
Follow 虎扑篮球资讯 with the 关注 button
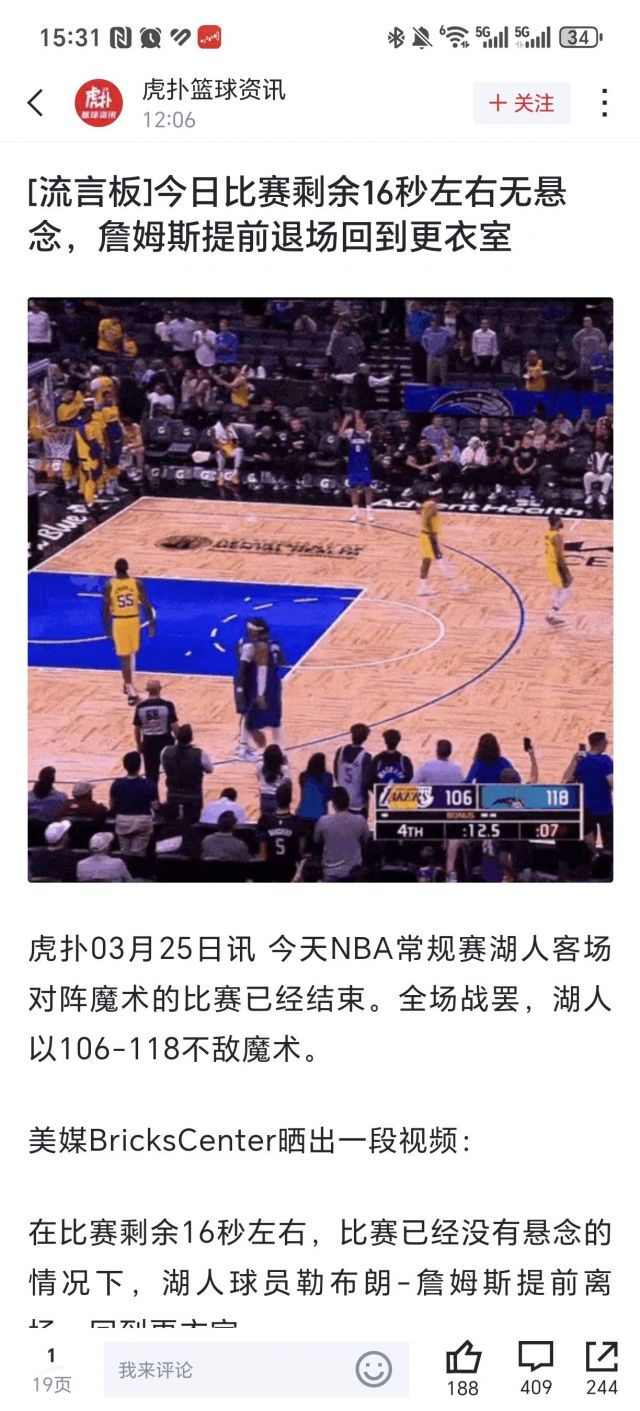[x=521, y=103]
